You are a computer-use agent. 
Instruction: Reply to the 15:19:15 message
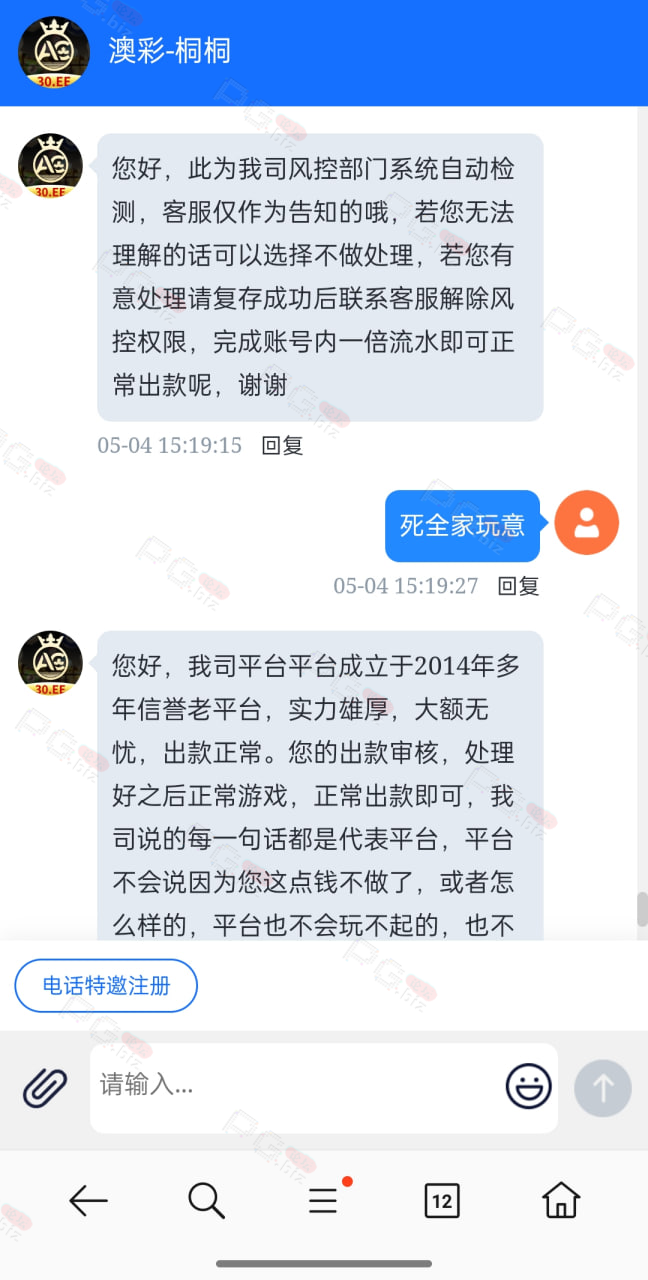click(282, 446)
